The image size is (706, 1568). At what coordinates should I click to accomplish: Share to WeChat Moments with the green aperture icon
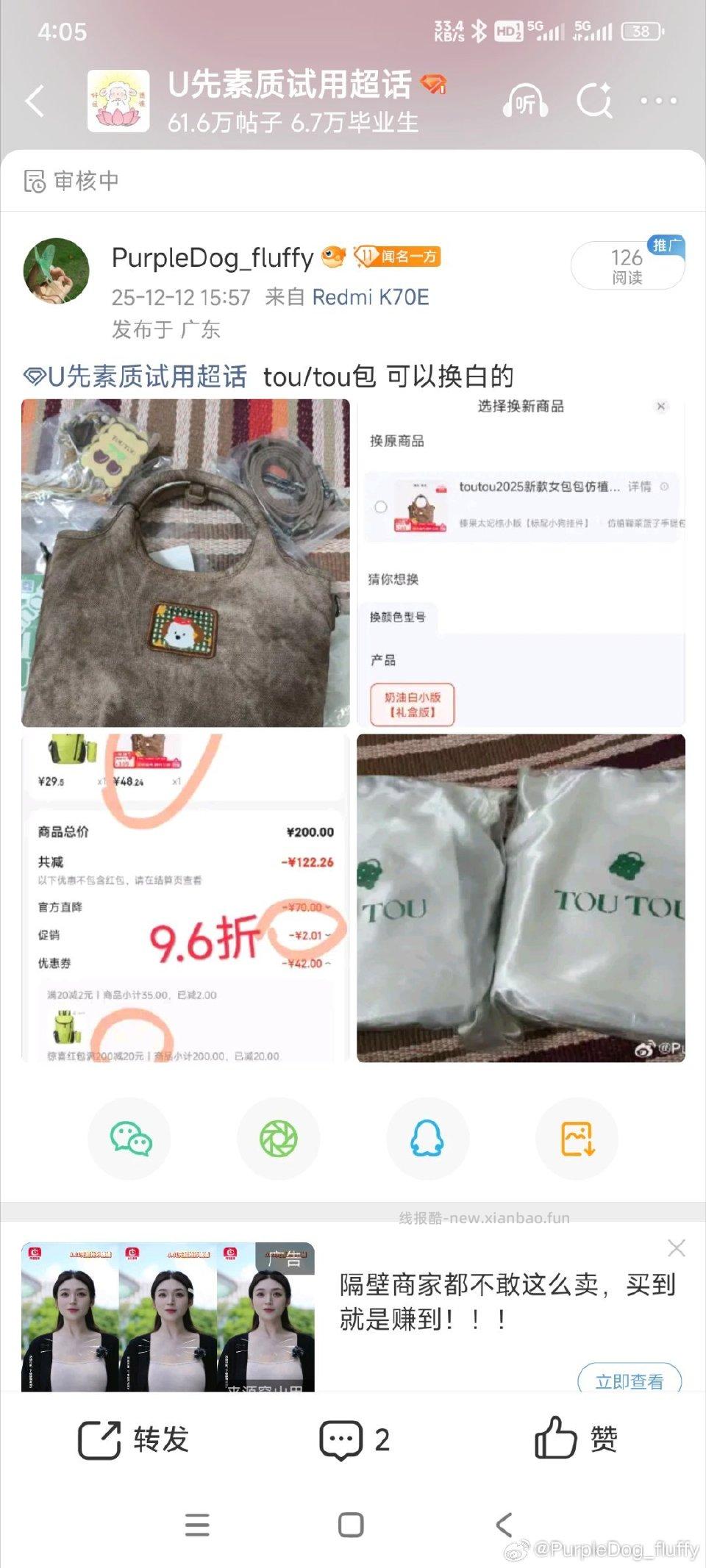click(x=279, y=1138)
